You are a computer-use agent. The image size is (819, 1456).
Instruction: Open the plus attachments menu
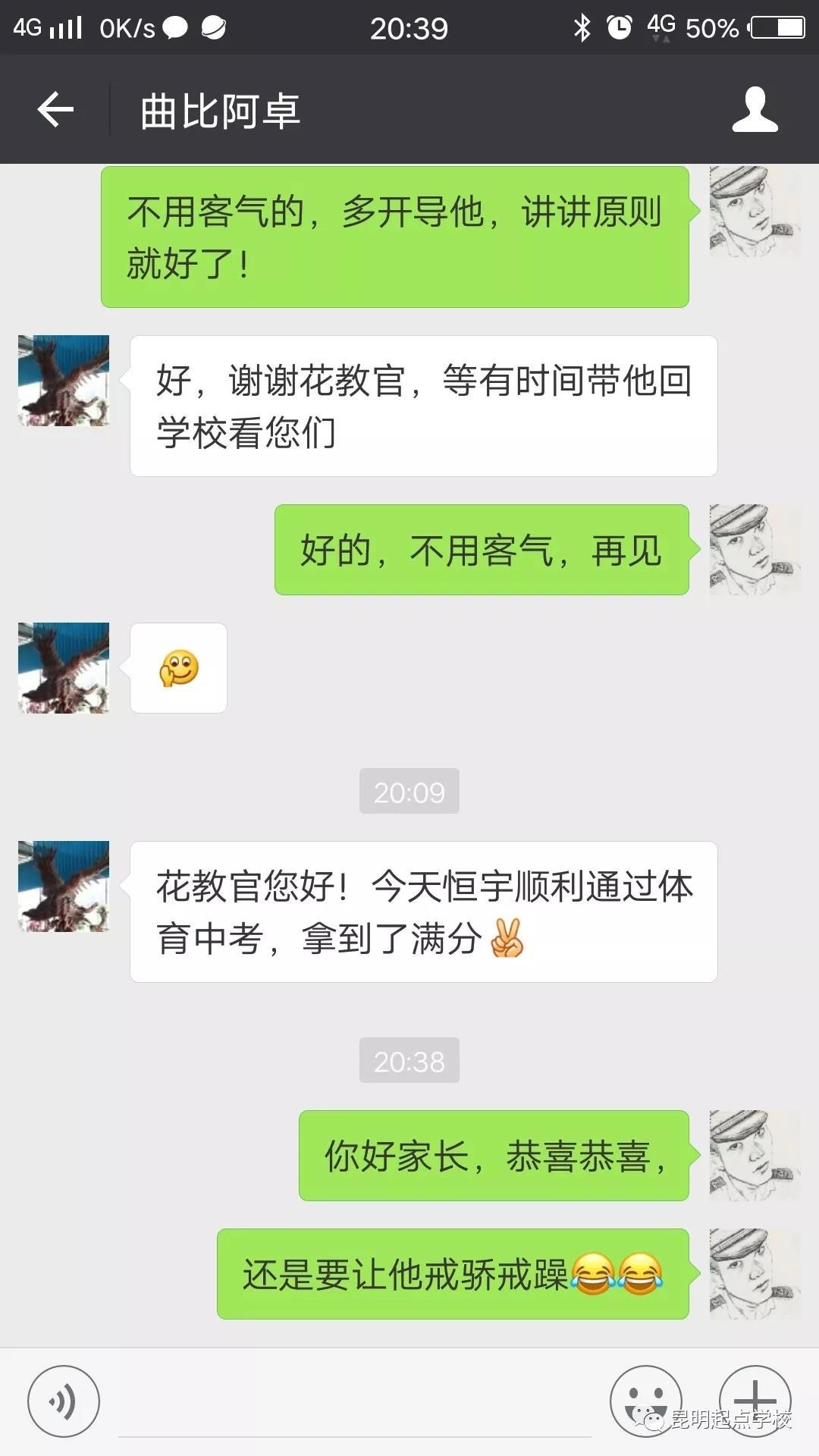click(755, 1400)
